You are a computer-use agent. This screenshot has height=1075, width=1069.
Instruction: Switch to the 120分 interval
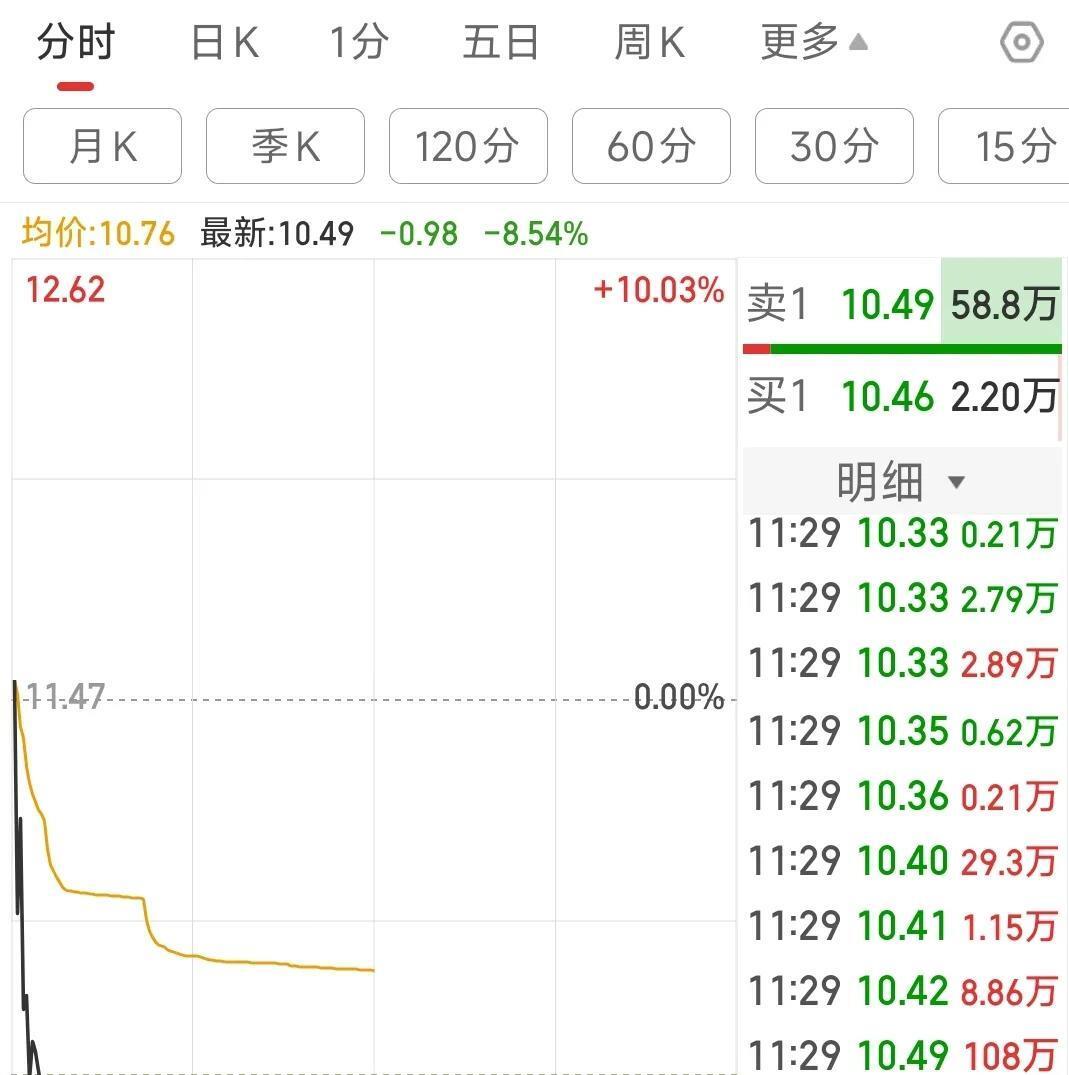pyautogui.click(x=467, y=146)
